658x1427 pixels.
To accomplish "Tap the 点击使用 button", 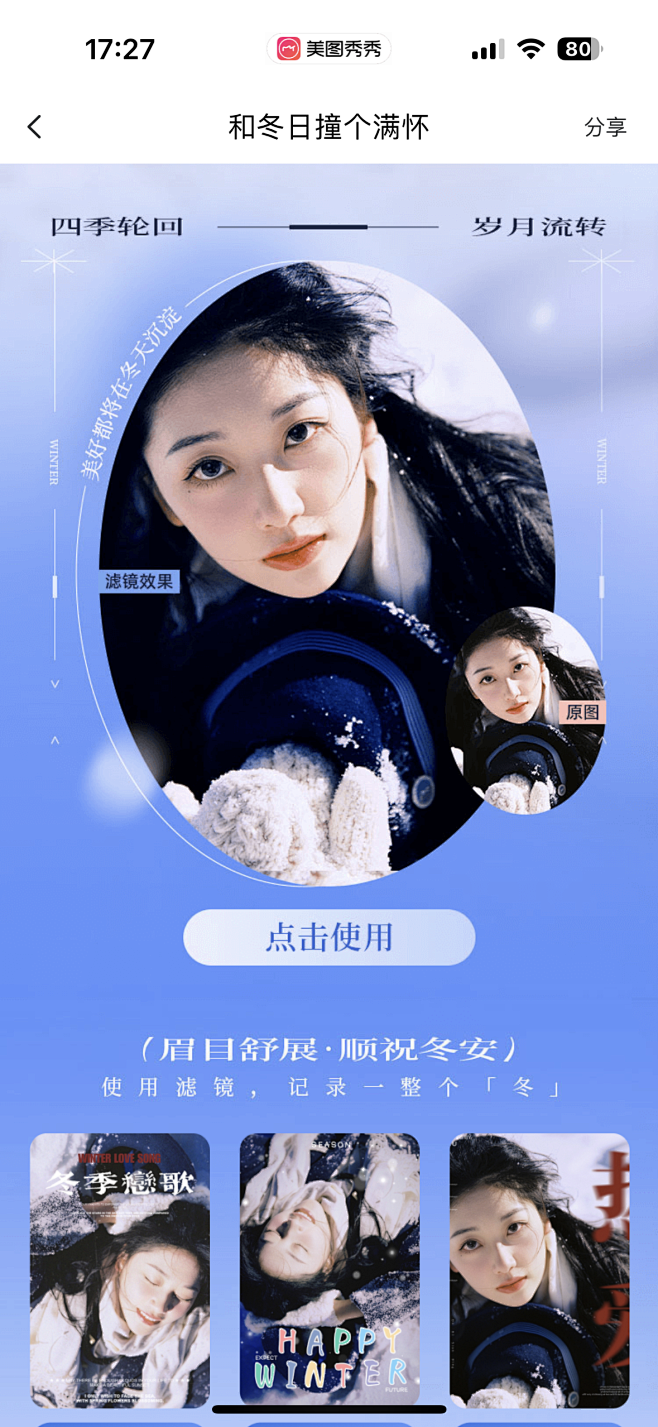I will (x=329, y=937).
